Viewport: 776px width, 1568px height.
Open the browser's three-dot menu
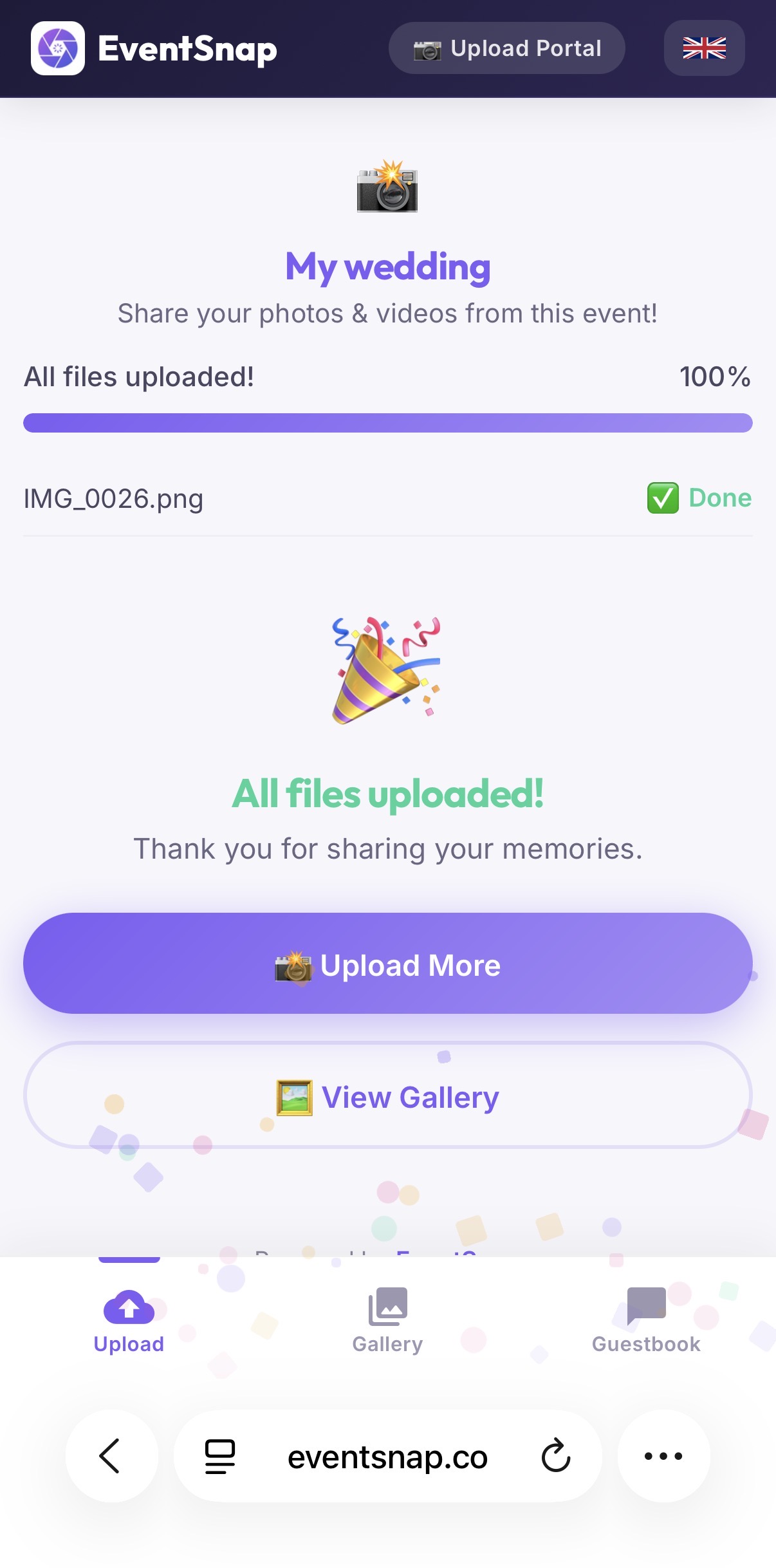coord(663,1456)
